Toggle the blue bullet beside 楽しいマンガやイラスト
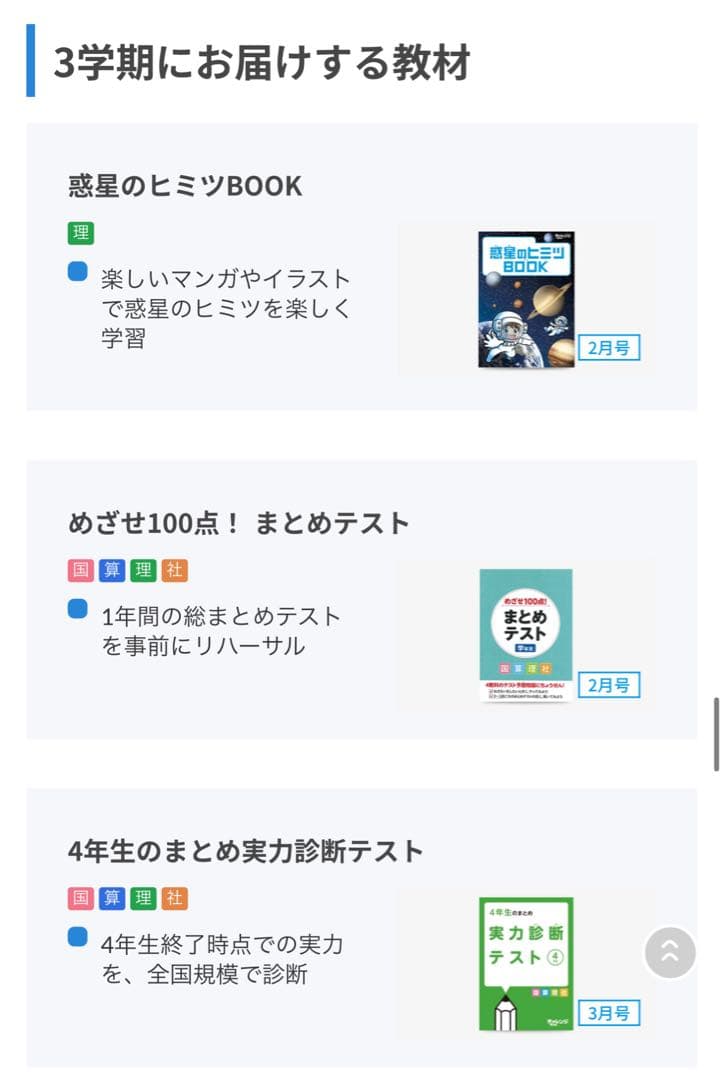This screenshot has width=725, height=1080. (79, 272)
